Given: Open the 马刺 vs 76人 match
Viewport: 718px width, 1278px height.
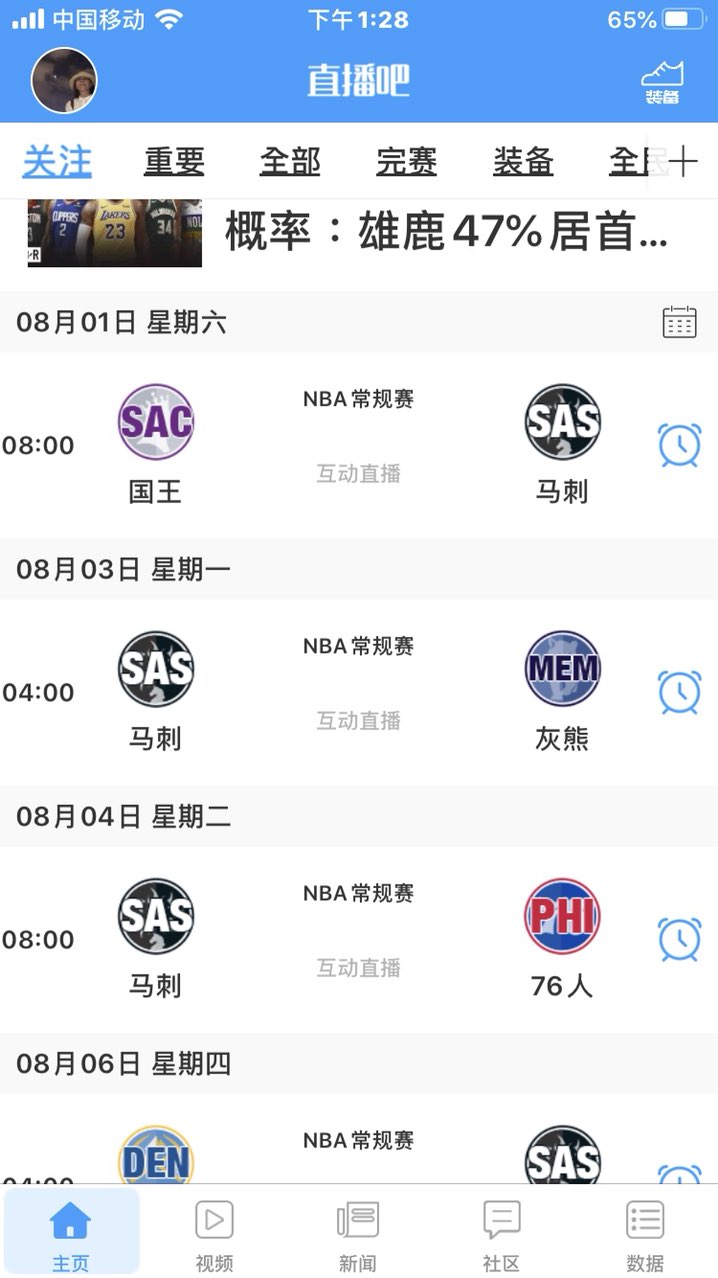Looking at the screenshot, I should [358, 939].
